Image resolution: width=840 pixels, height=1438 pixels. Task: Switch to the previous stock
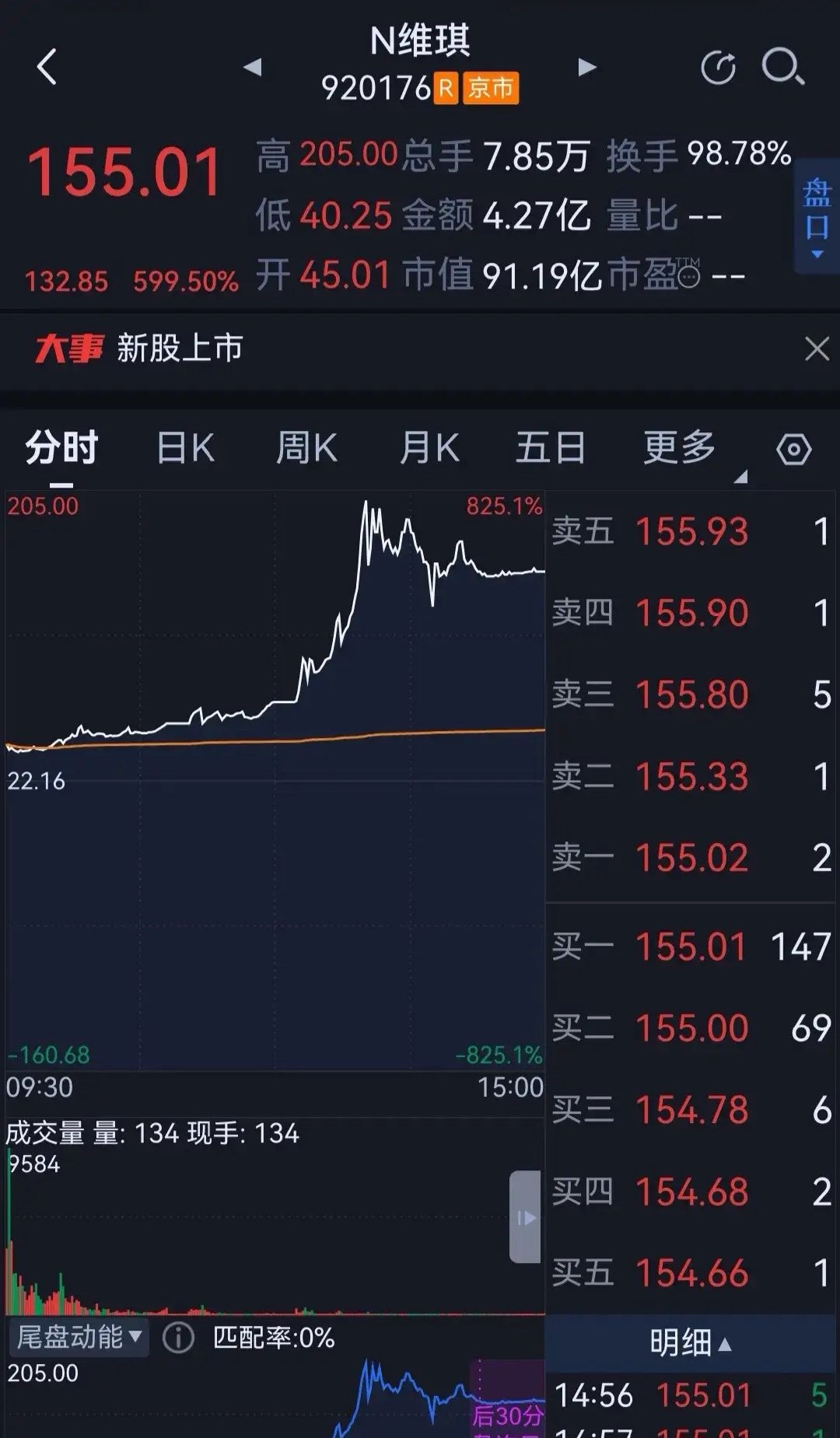click(x=252, y=67)
